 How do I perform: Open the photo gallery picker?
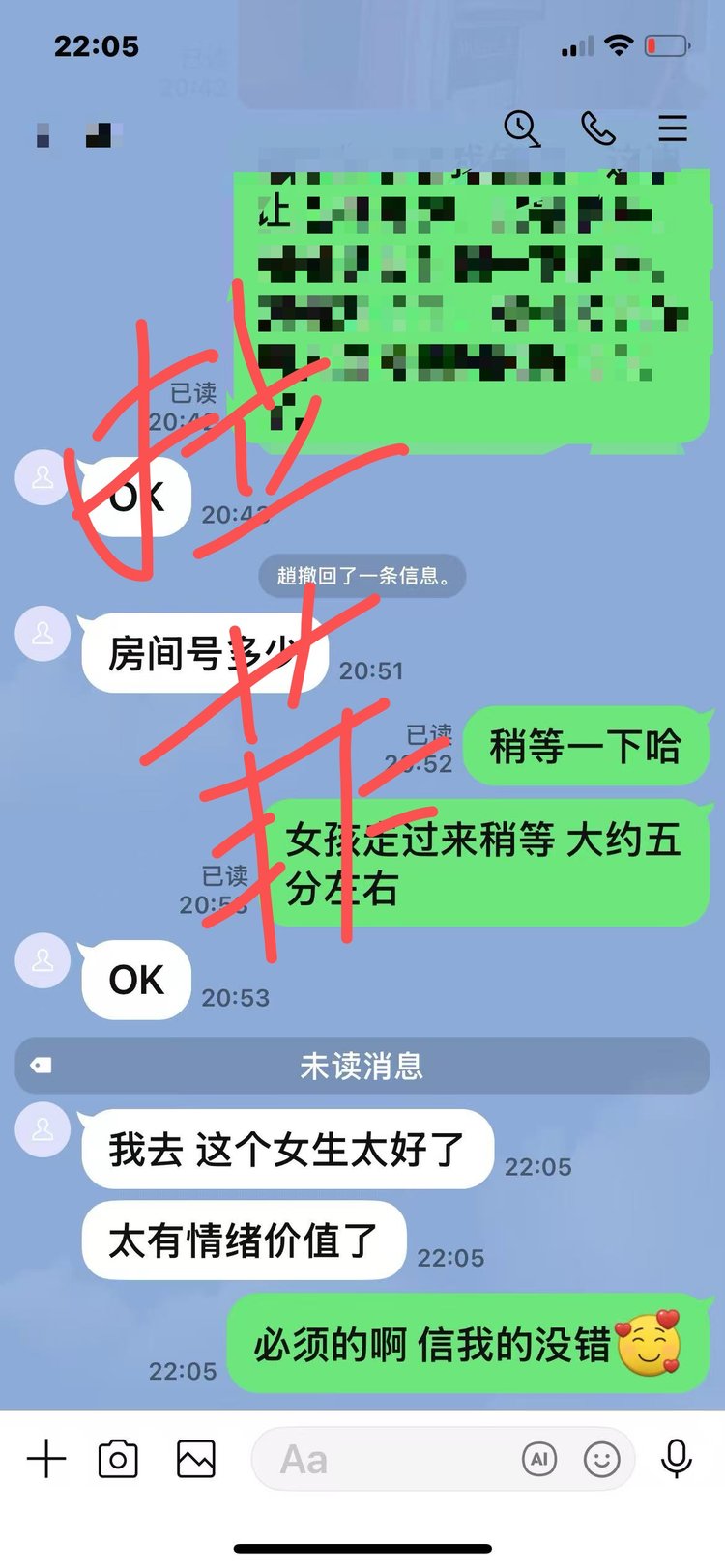click(x=195, y=1458)
